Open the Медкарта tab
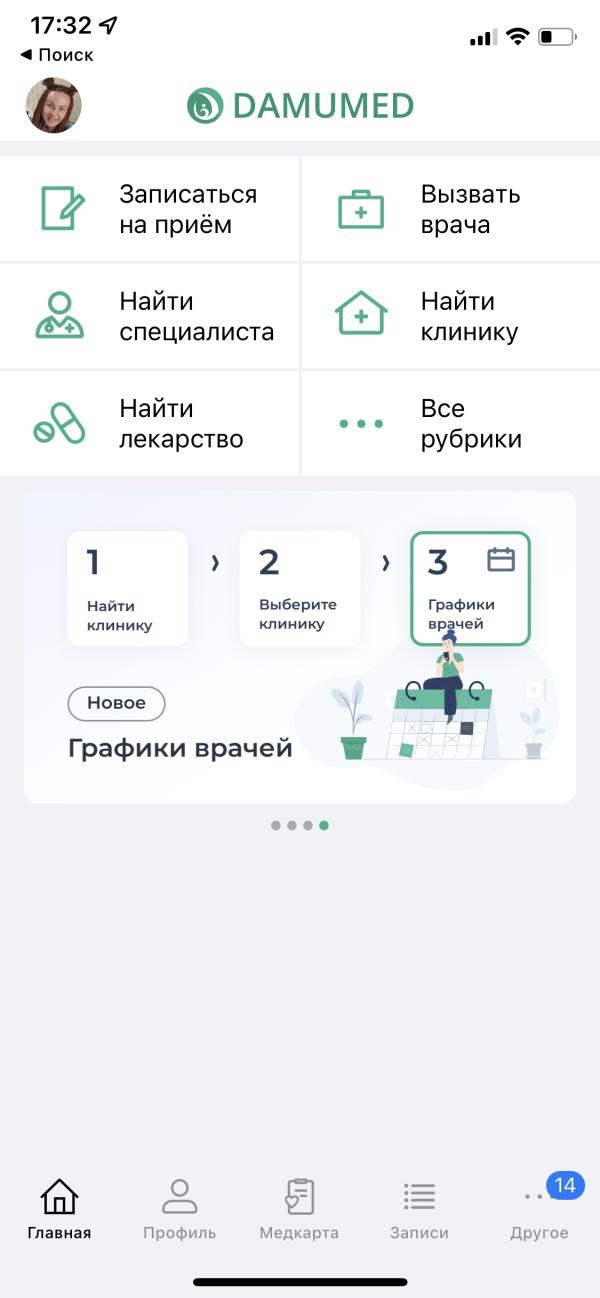Image resolution: width=600 pixels, height=1298 pixels. [x=299, y=1208]
